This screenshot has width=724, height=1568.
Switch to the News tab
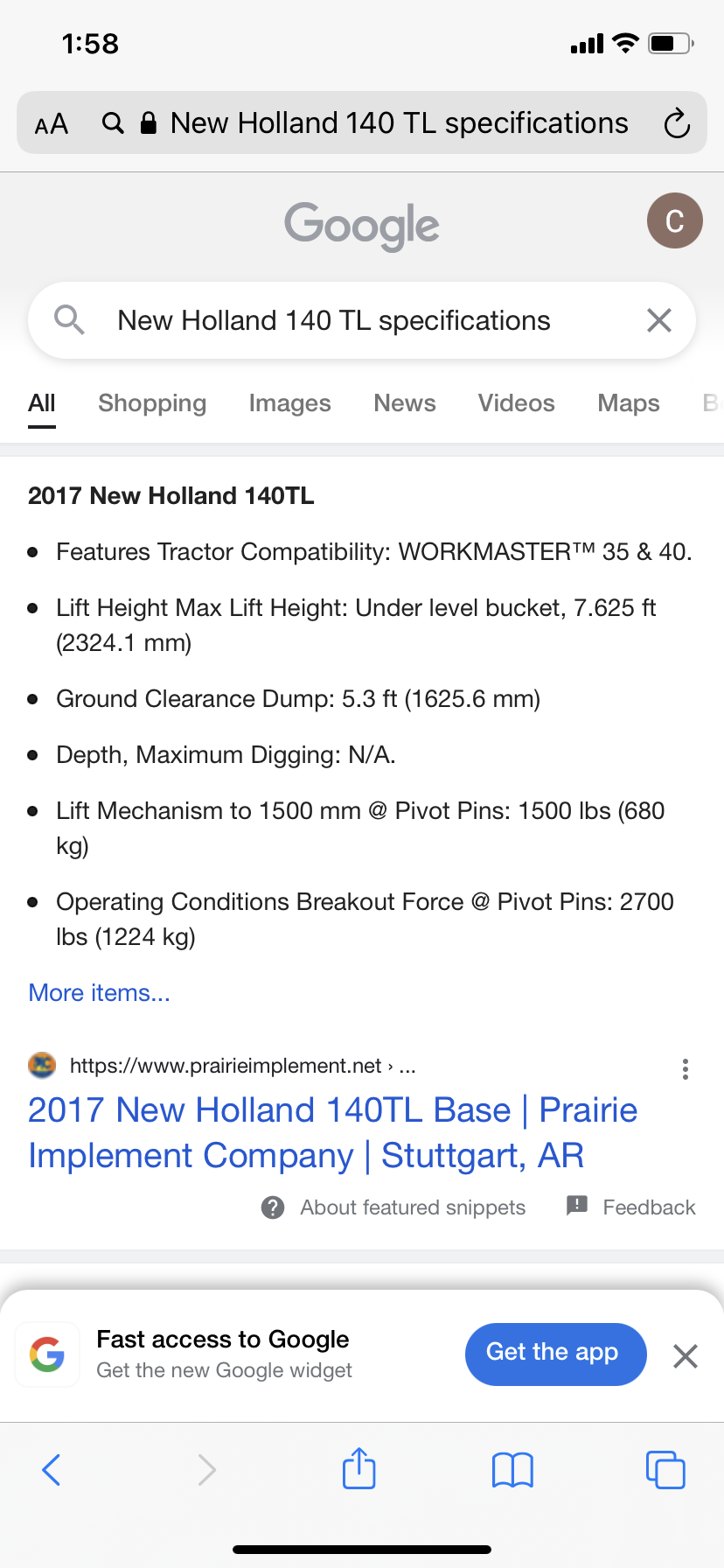404,403
